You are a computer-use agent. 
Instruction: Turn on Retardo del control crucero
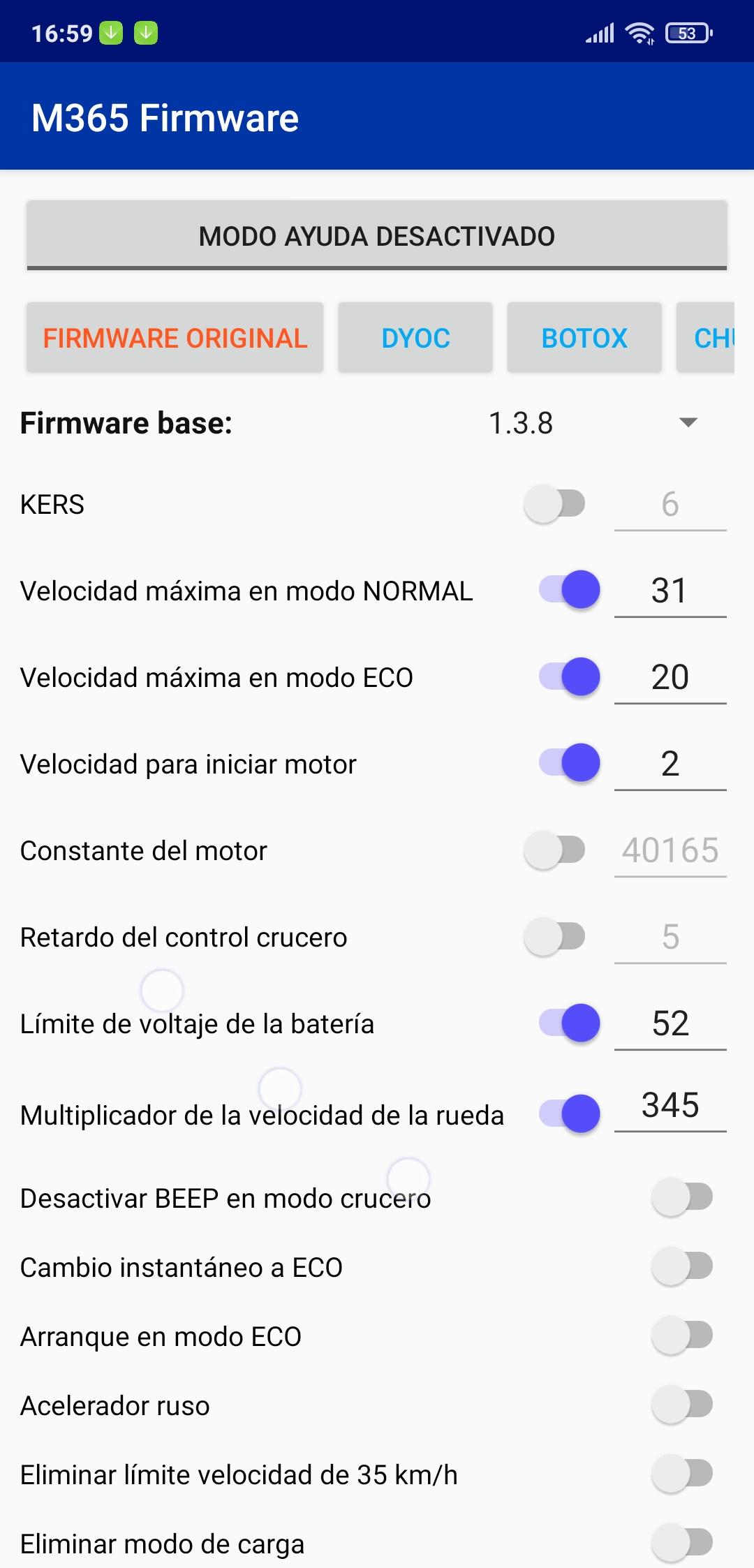[x=555, y=937]
